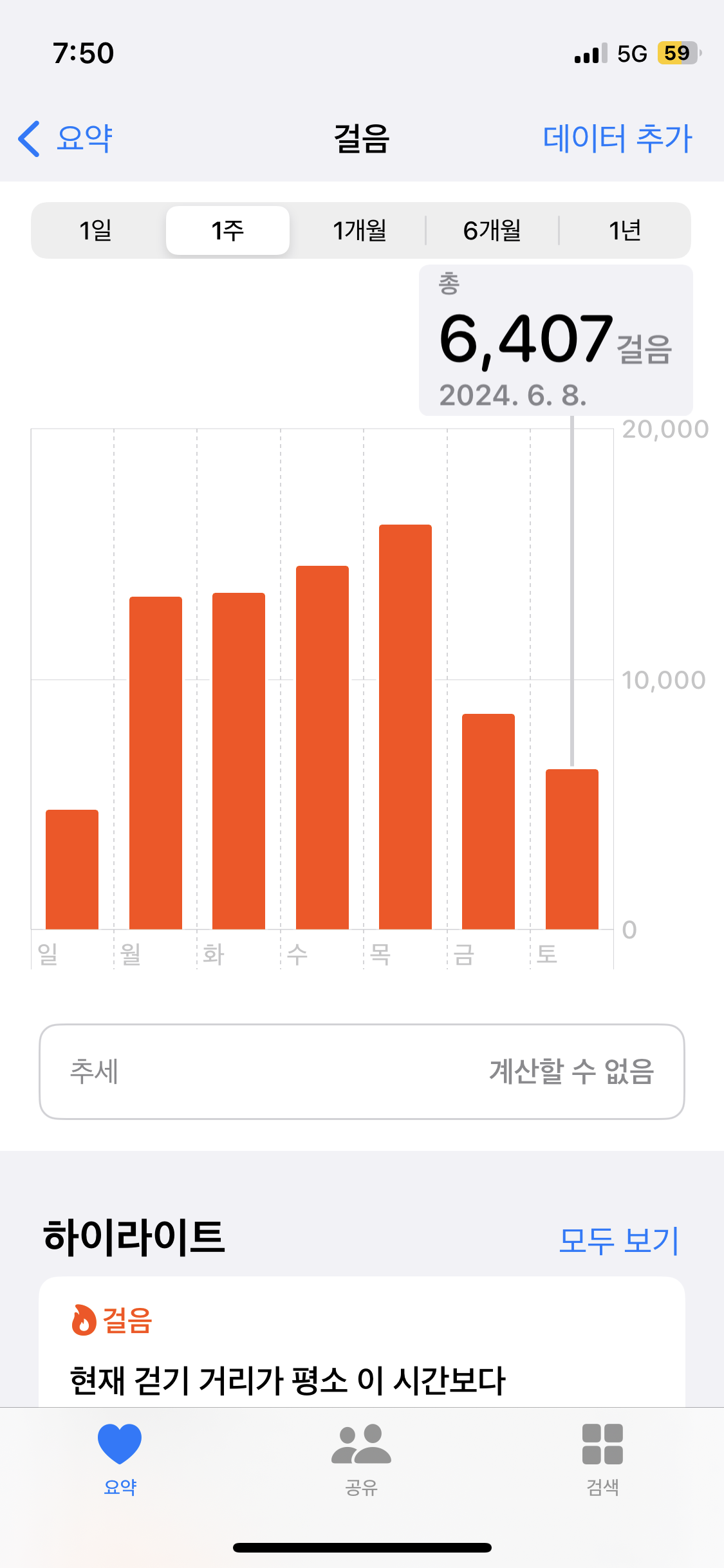Switch to the 1년 view
The width and height of the screenshot is (724, 1568).
coord(624,230)
